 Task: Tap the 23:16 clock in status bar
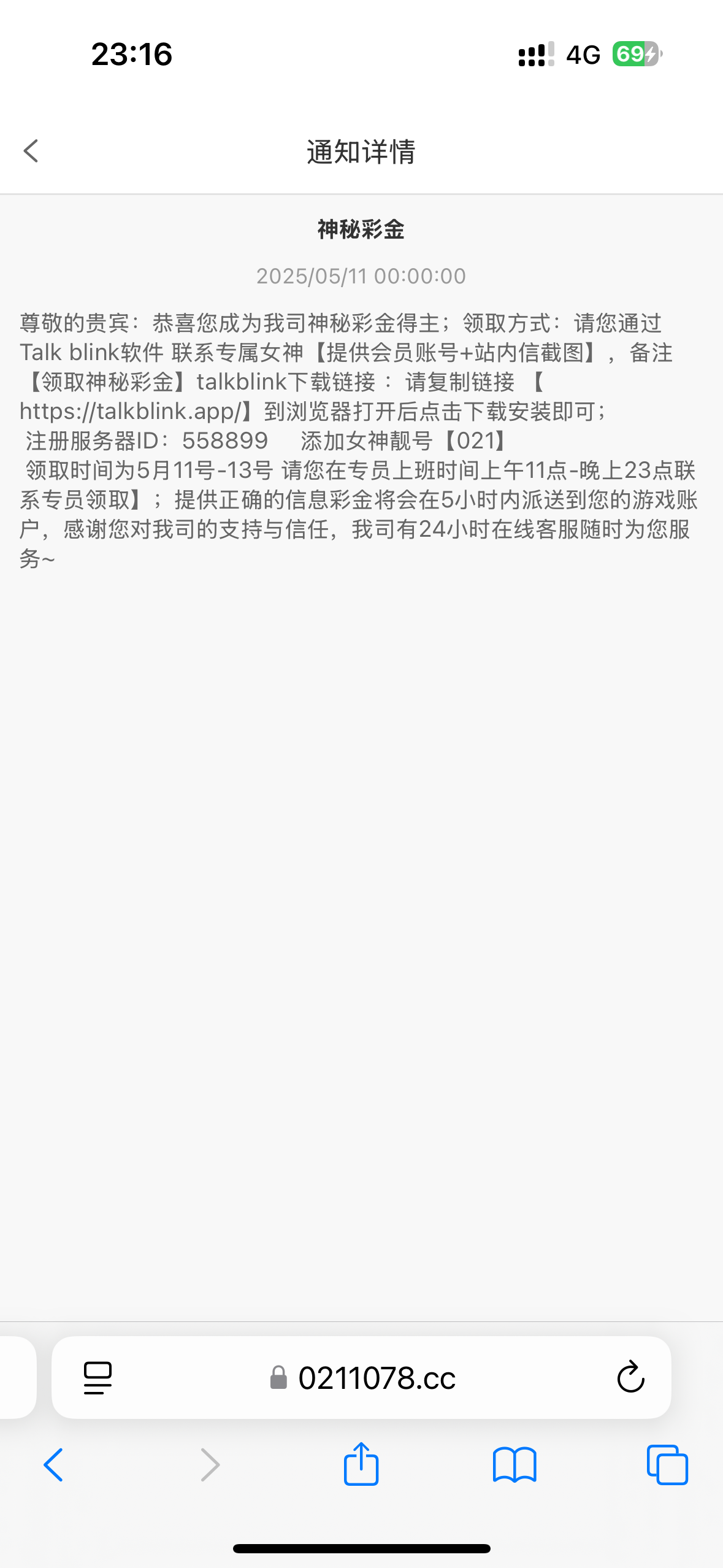pos(131,56)
